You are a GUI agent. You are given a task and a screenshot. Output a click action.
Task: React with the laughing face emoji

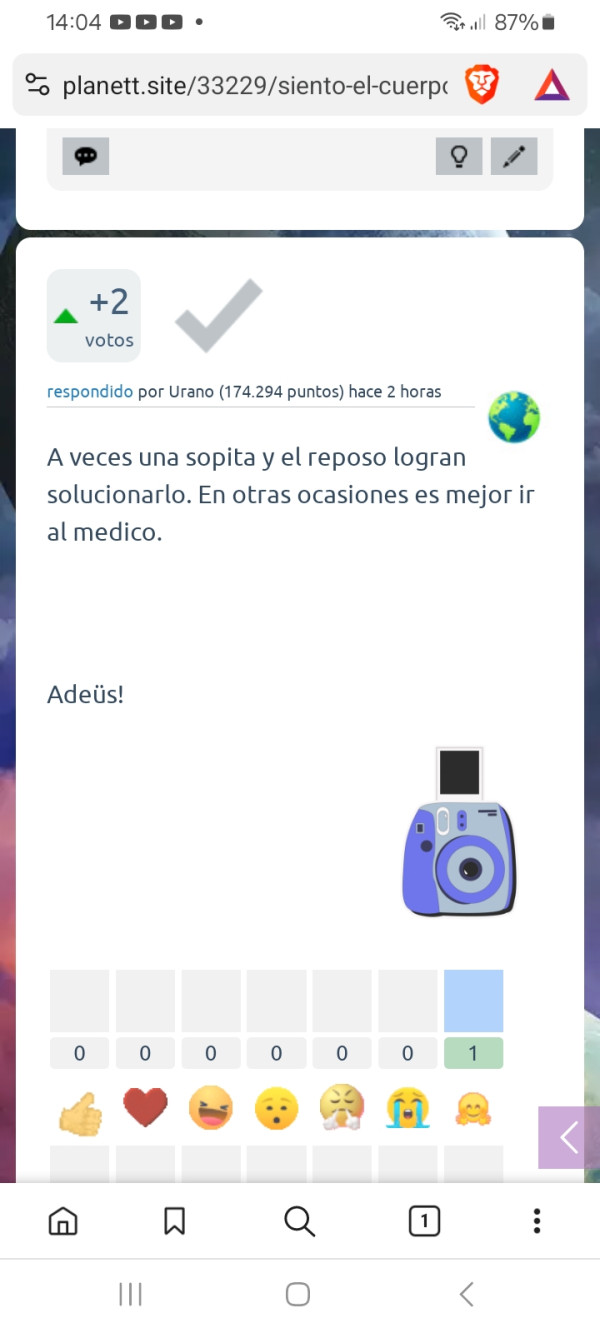click(x=211, y=1108)
